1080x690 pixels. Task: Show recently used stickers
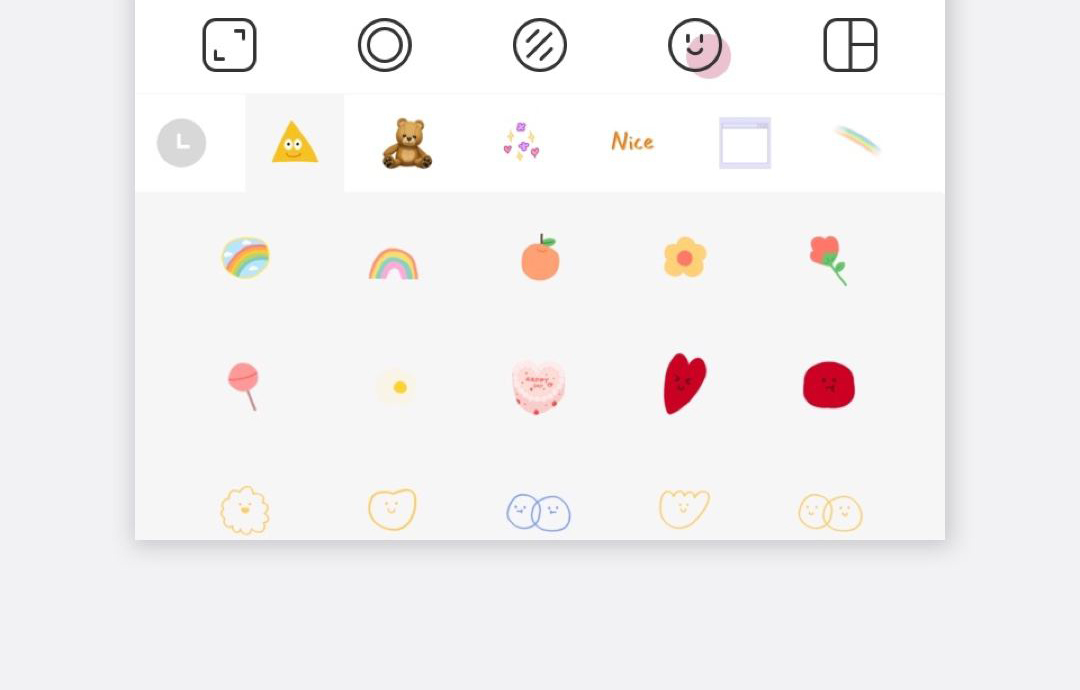(182, 143)
